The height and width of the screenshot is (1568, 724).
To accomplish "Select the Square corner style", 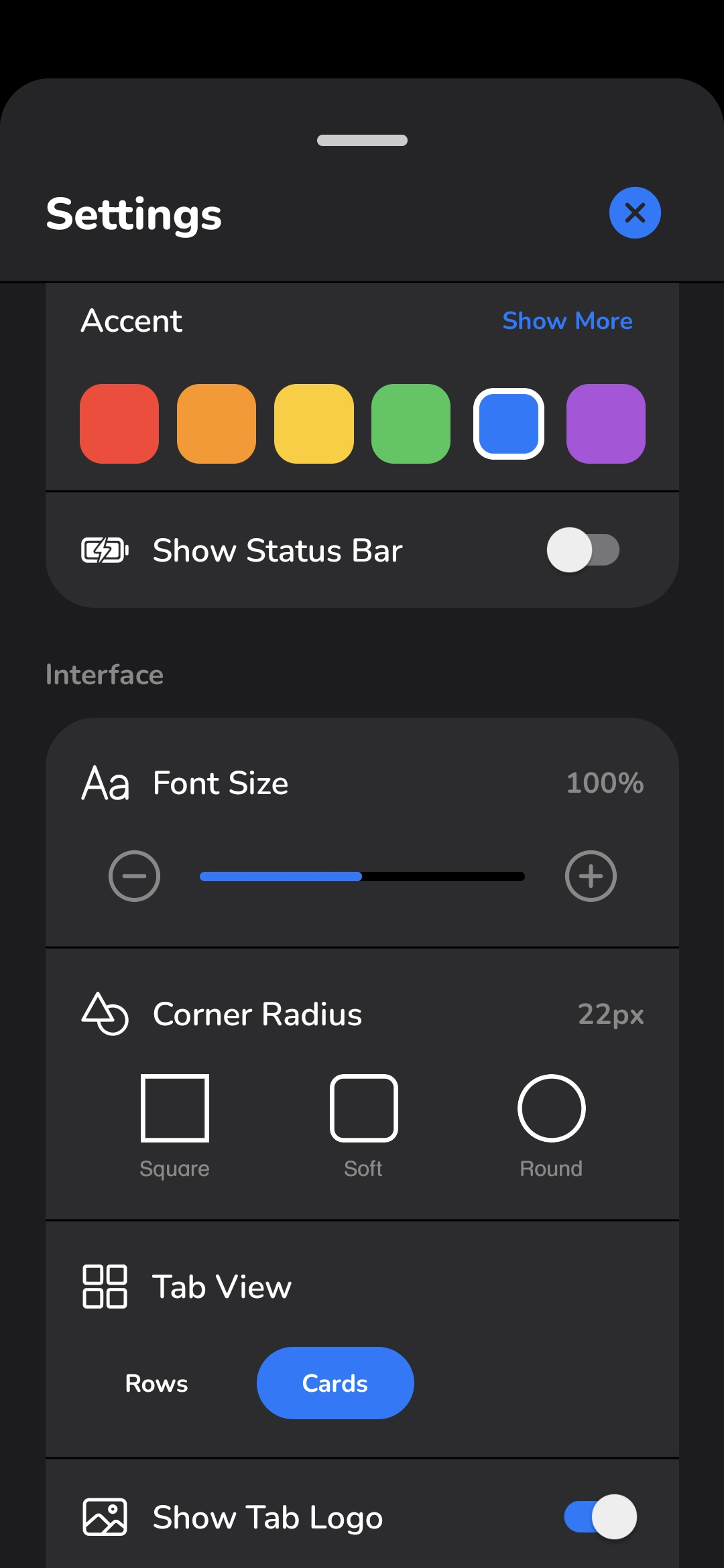I will (174, 1108).
